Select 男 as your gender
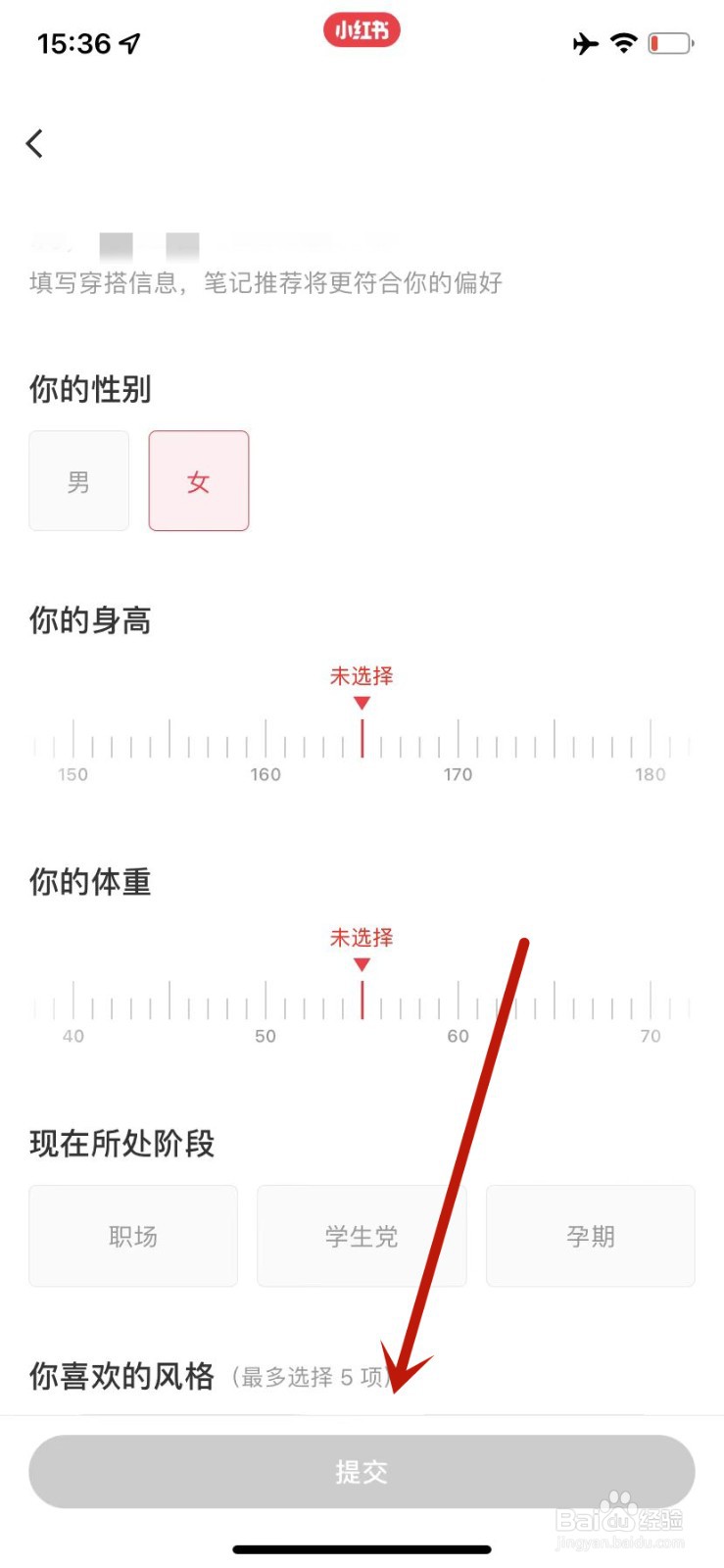This screenshot has width=724, height=1568. pos(78,480)
